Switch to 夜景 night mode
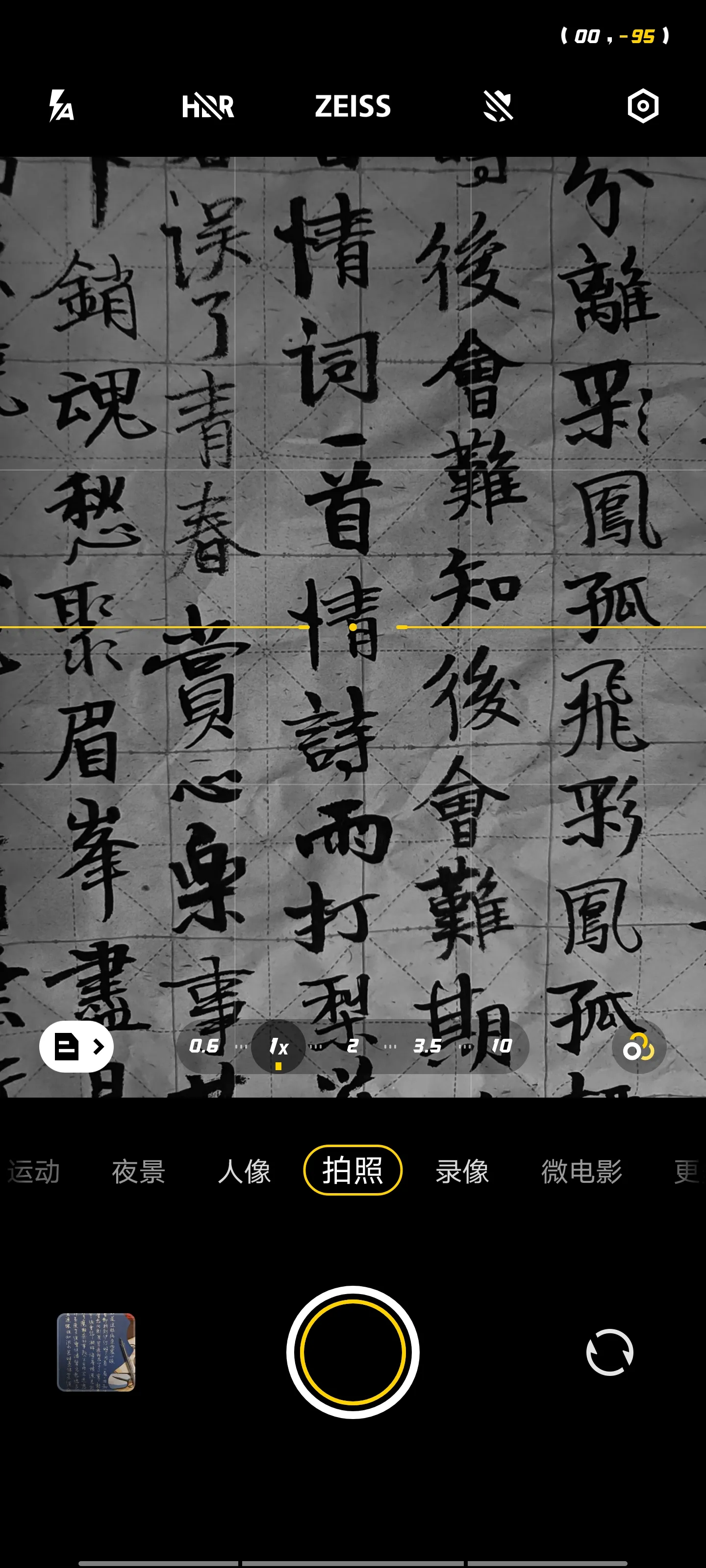The width and height of the screenshot is (706, 1568). click(138, 1171)
